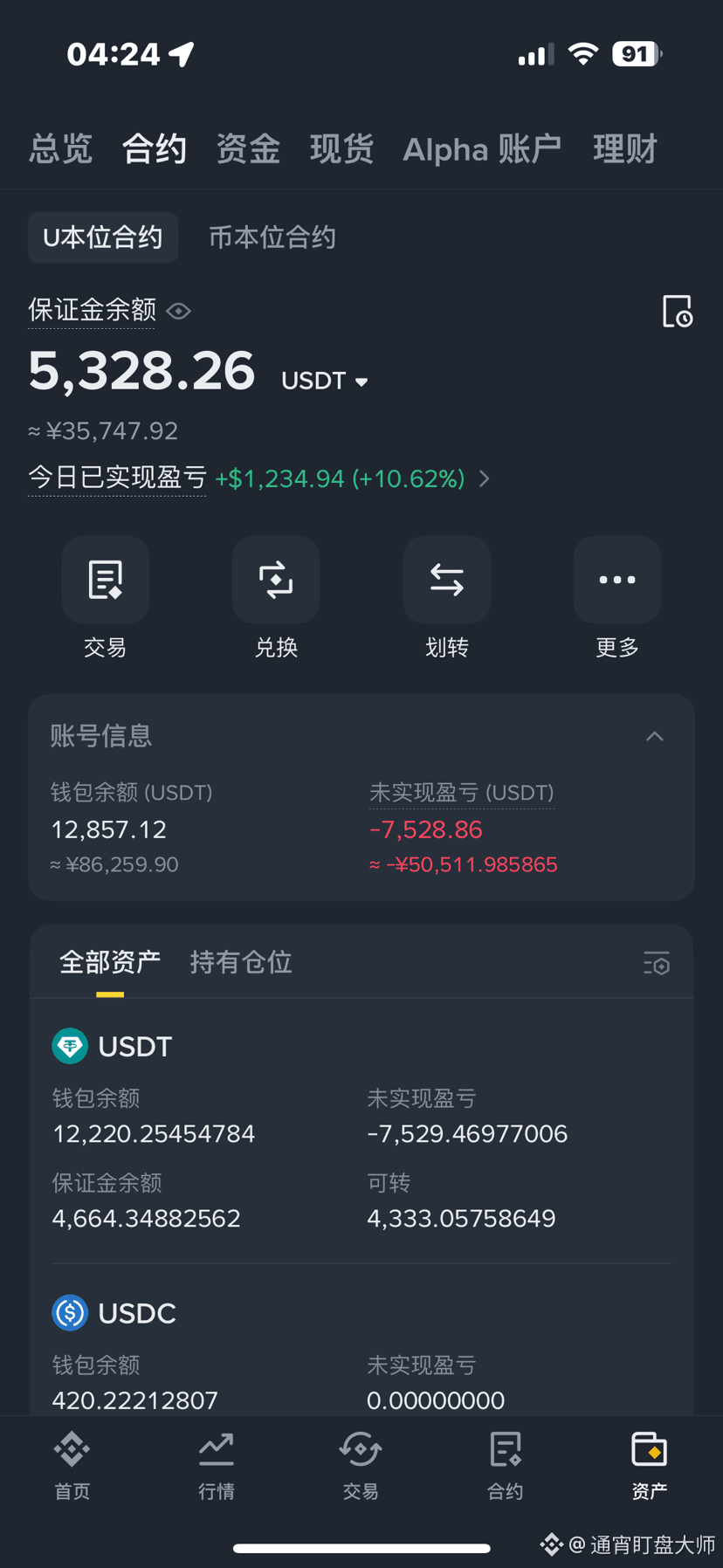The width and height of the screenshot is (723, 1568).
Task: Open the asset list filter settings icon
Action: pyautogui.click(x=657, y=964)
